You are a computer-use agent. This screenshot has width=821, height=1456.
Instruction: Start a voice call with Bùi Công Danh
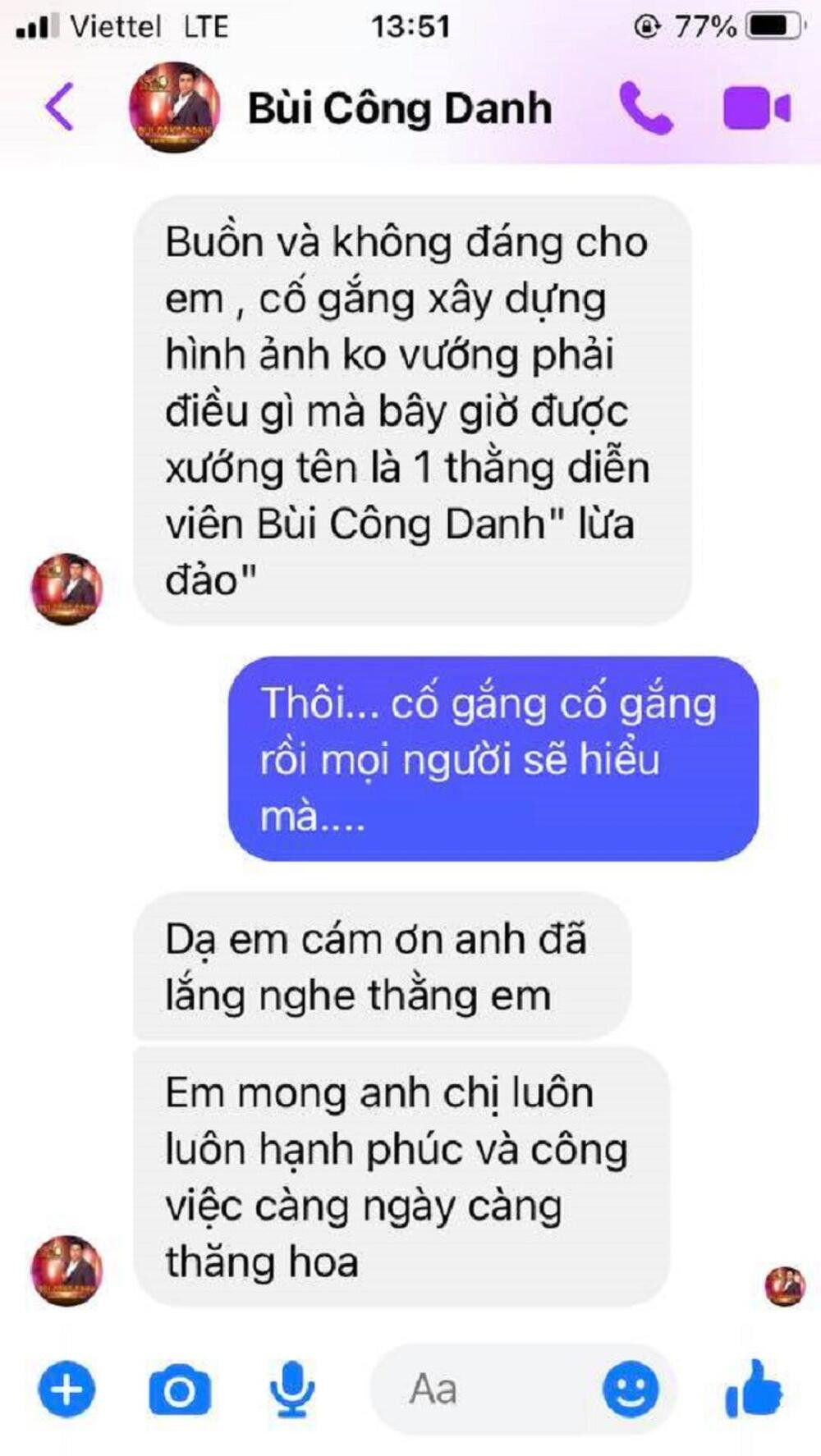coord(646,108)
